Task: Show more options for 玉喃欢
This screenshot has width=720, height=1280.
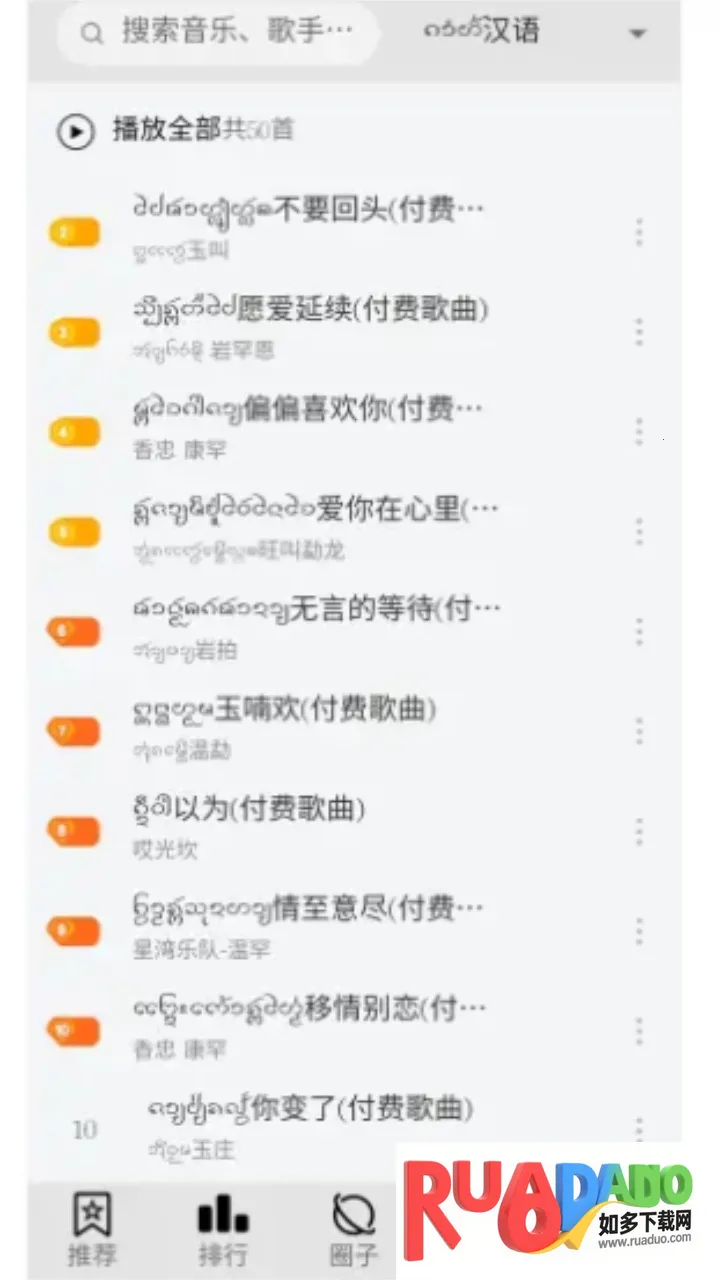Action: (x=639, y=732)
